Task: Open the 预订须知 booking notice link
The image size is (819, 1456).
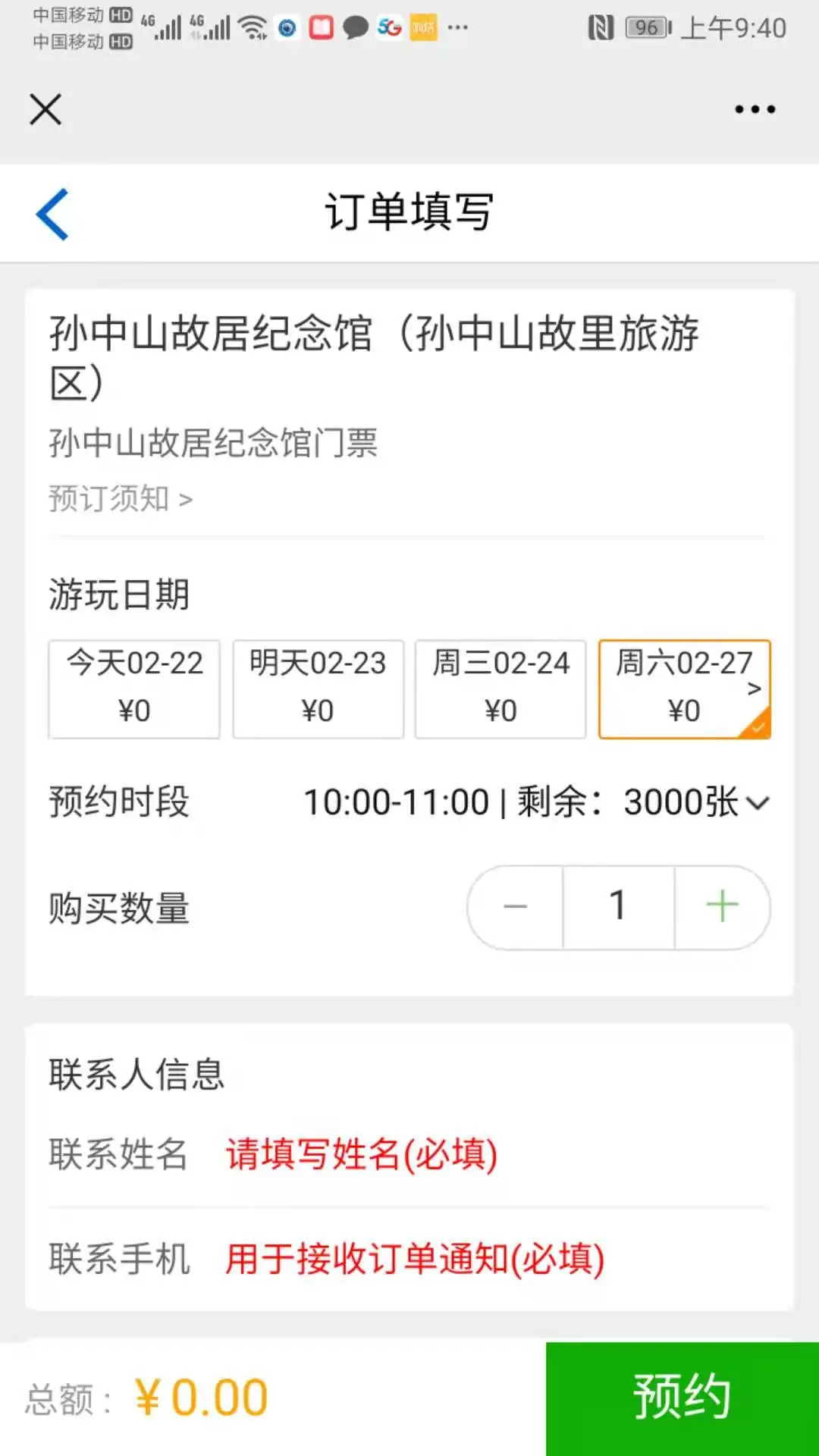Action: pyautogui.click(x=121, y=499)
